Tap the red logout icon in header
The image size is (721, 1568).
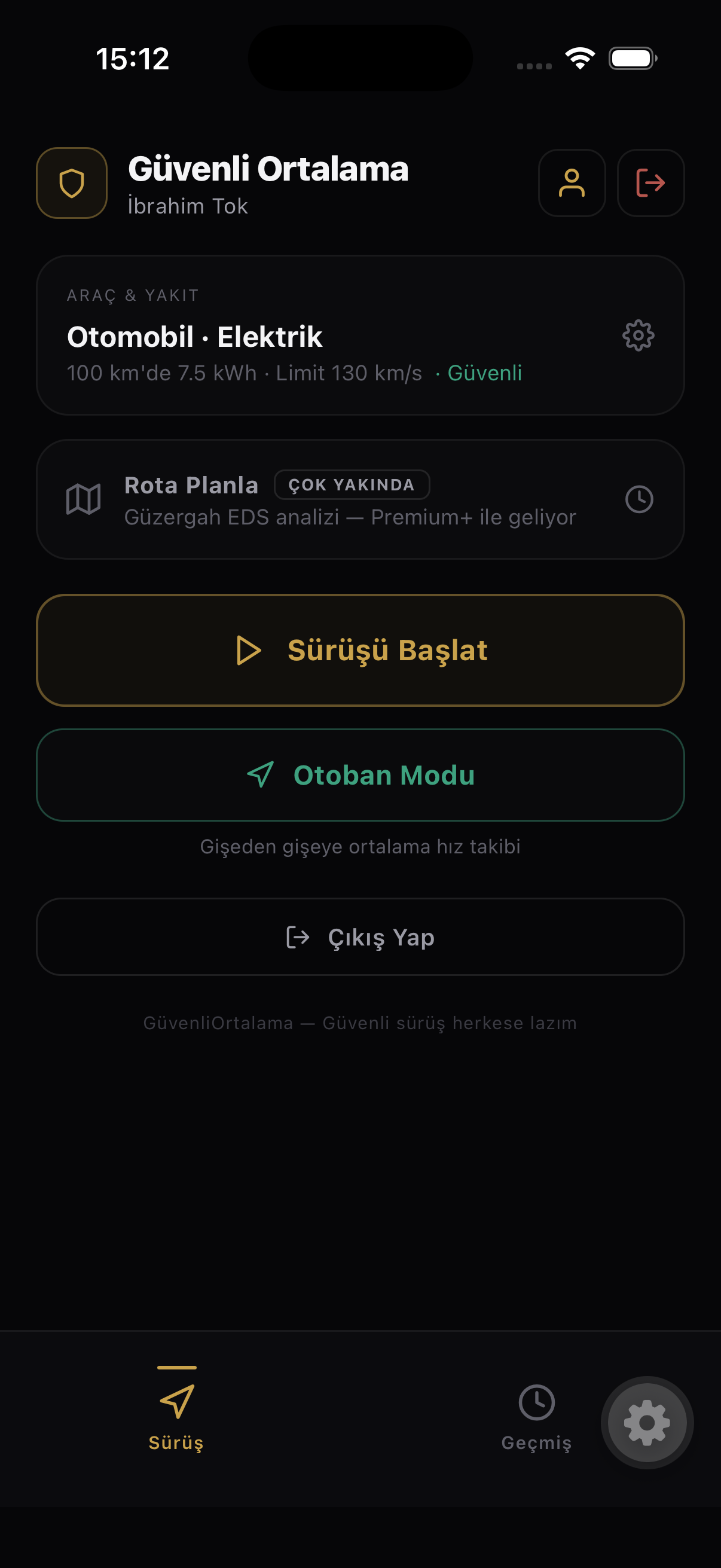pyautogui.click(x=650, y=182)
